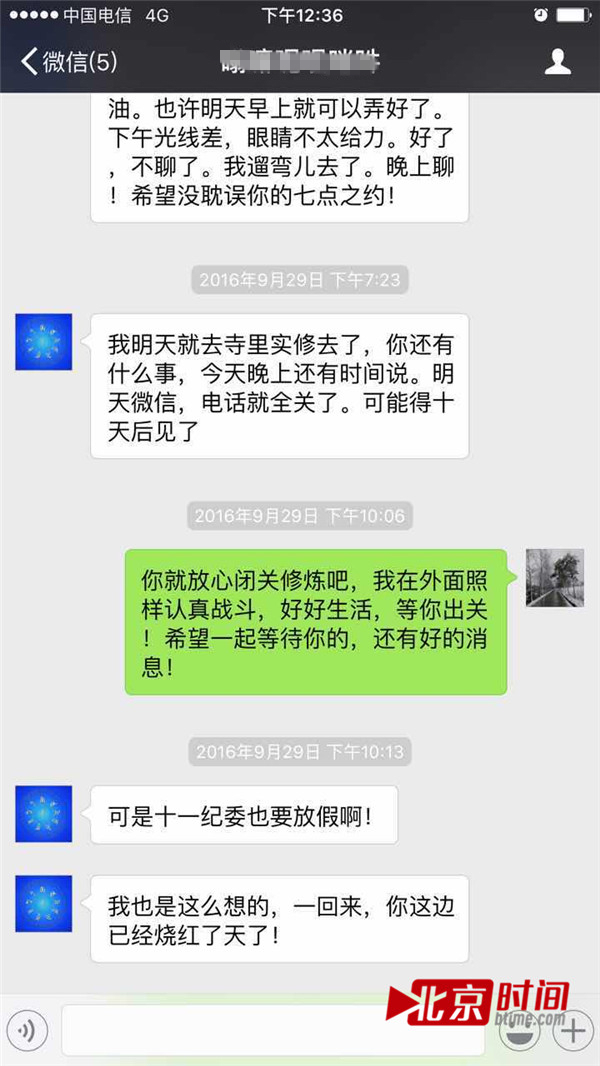Image resolution: width=600 pixels, height=1066 pixels.
Task: Focus the message text field
Action: coord(272,1030)
